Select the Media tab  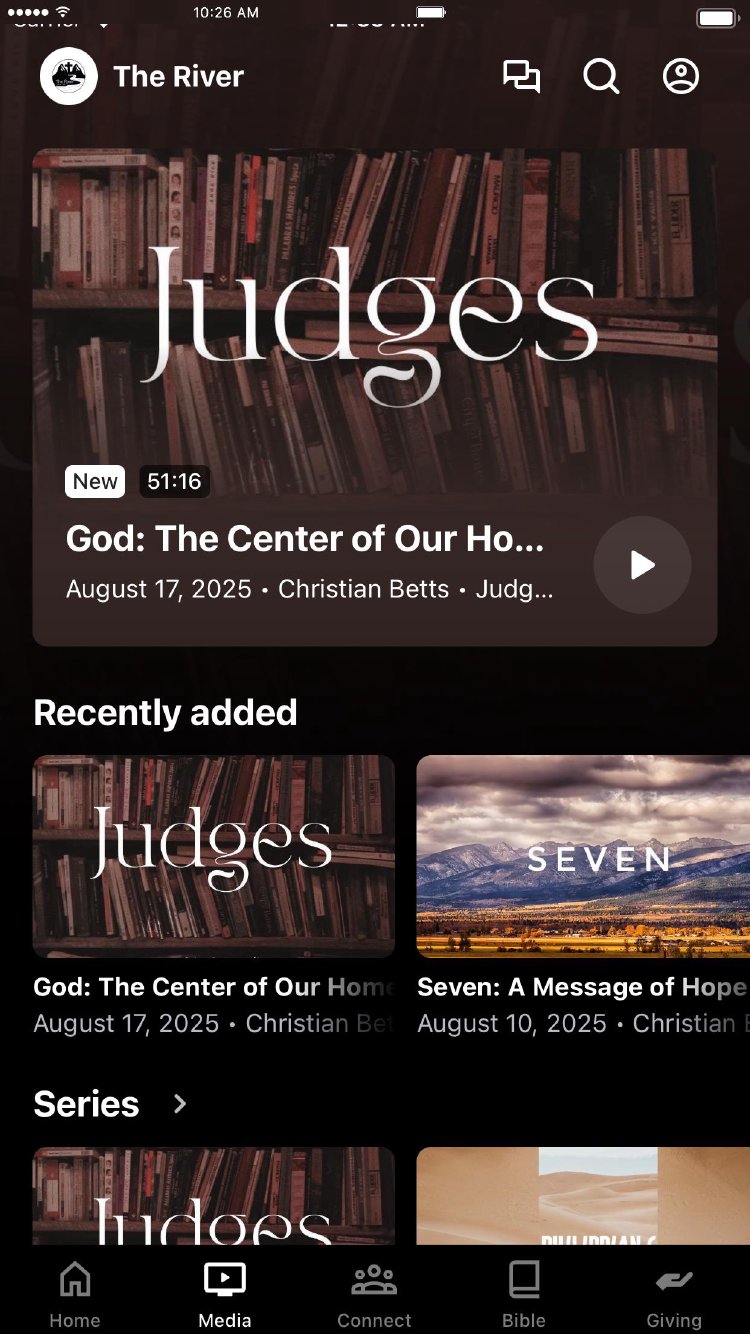click(x=225, y=1294)
